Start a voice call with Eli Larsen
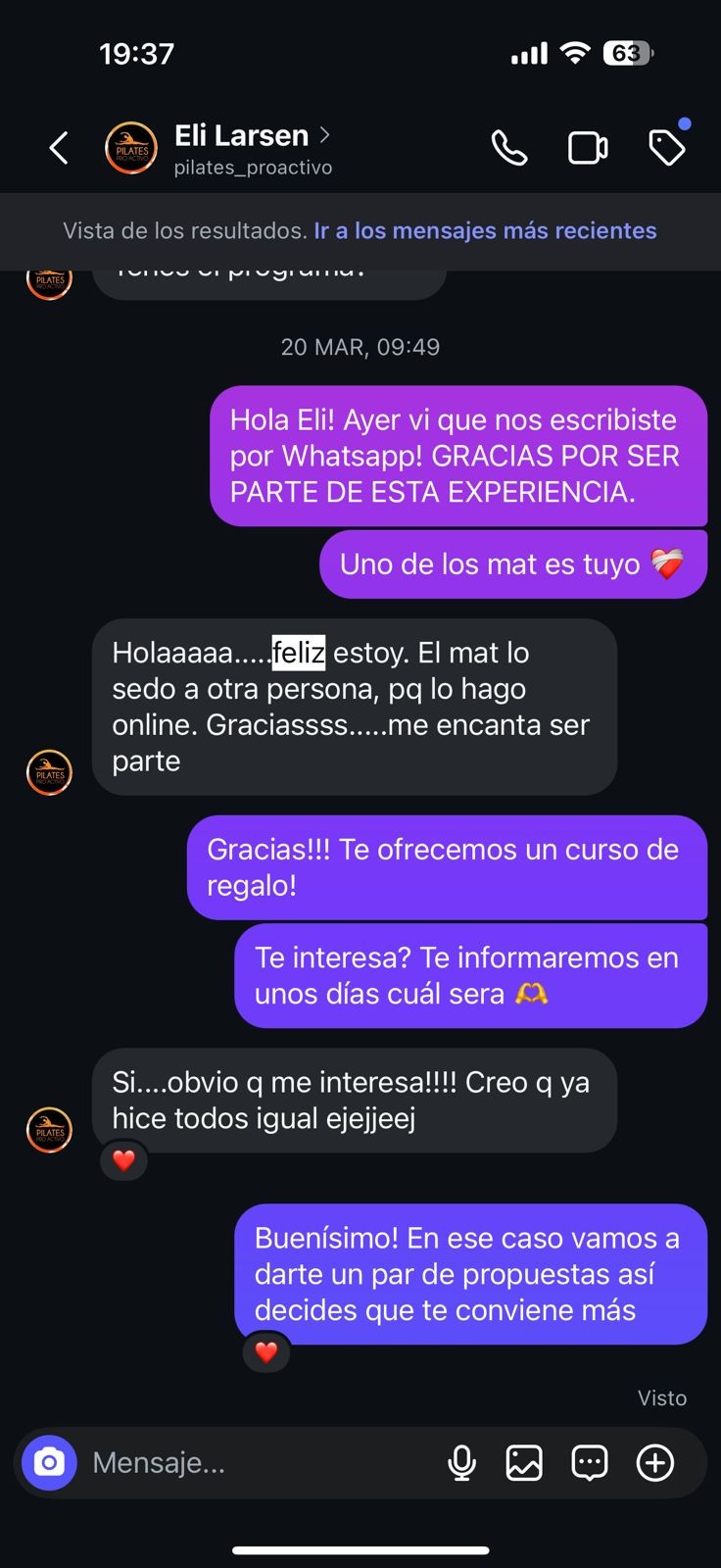This screenshot has height=1568, width=721. (509, 149)
